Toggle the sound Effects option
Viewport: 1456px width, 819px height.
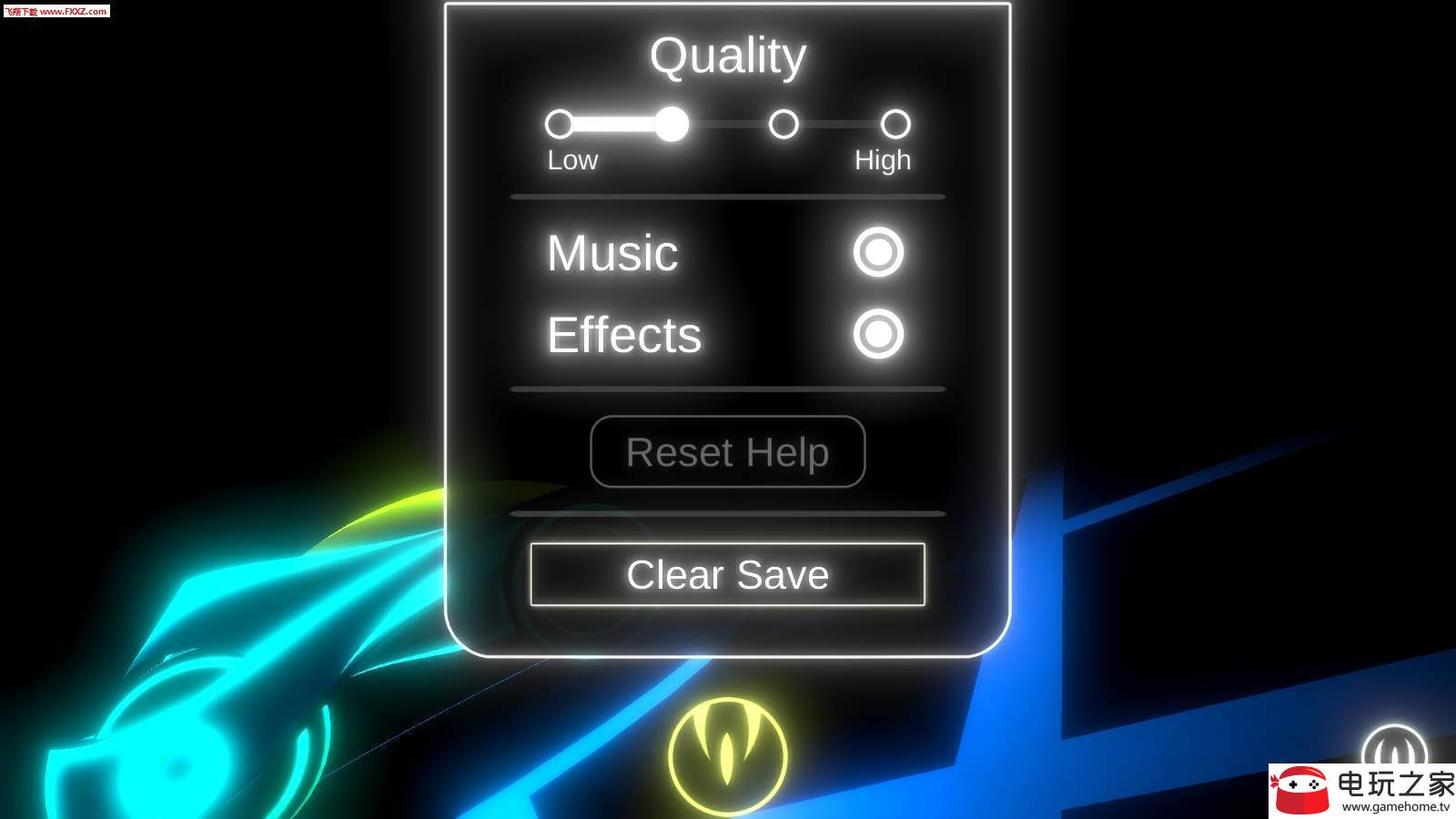coord(878,334)
